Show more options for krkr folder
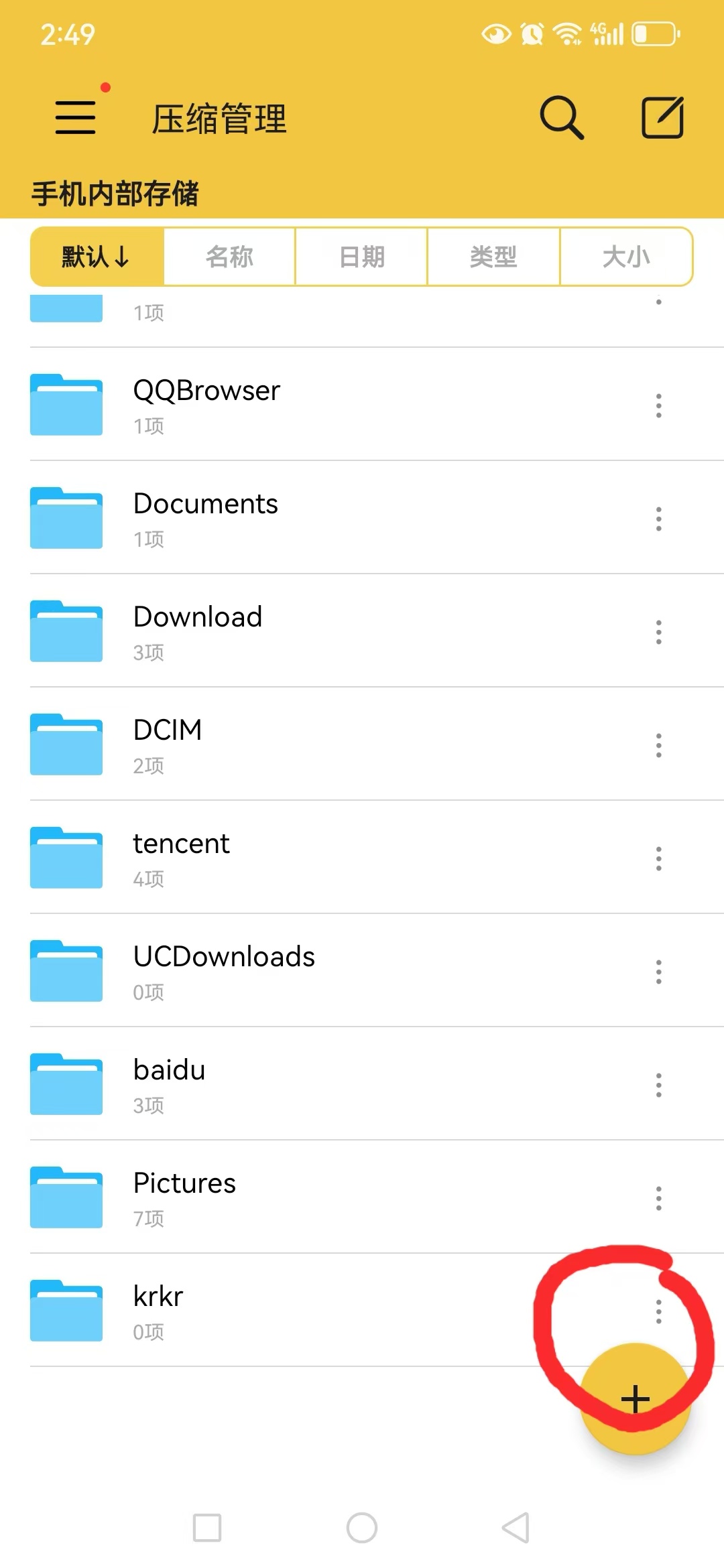Viewport: 724px width, 1568px height. click(x=659, y=1311)
